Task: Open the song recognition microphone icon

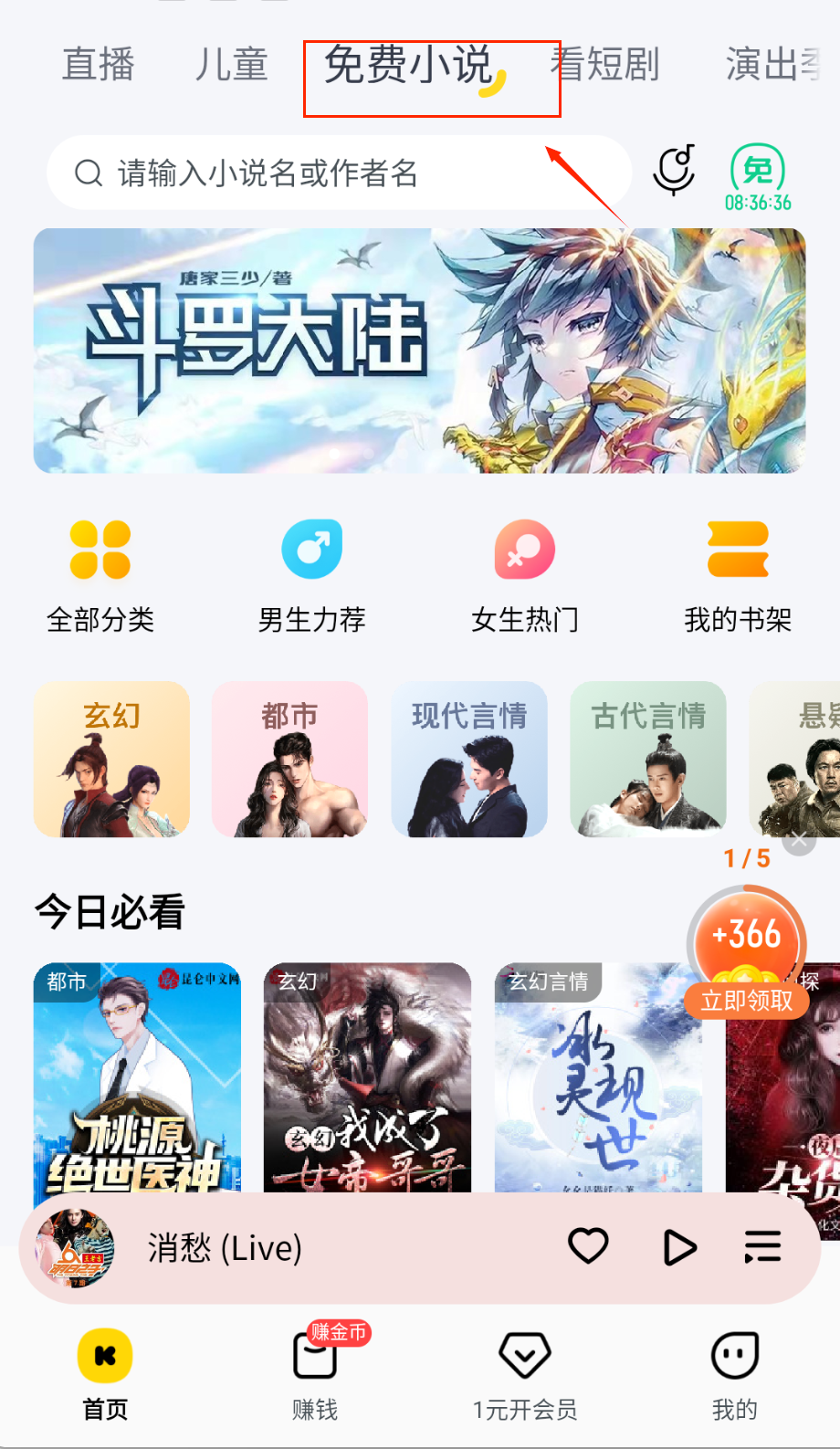Action: 675,170
